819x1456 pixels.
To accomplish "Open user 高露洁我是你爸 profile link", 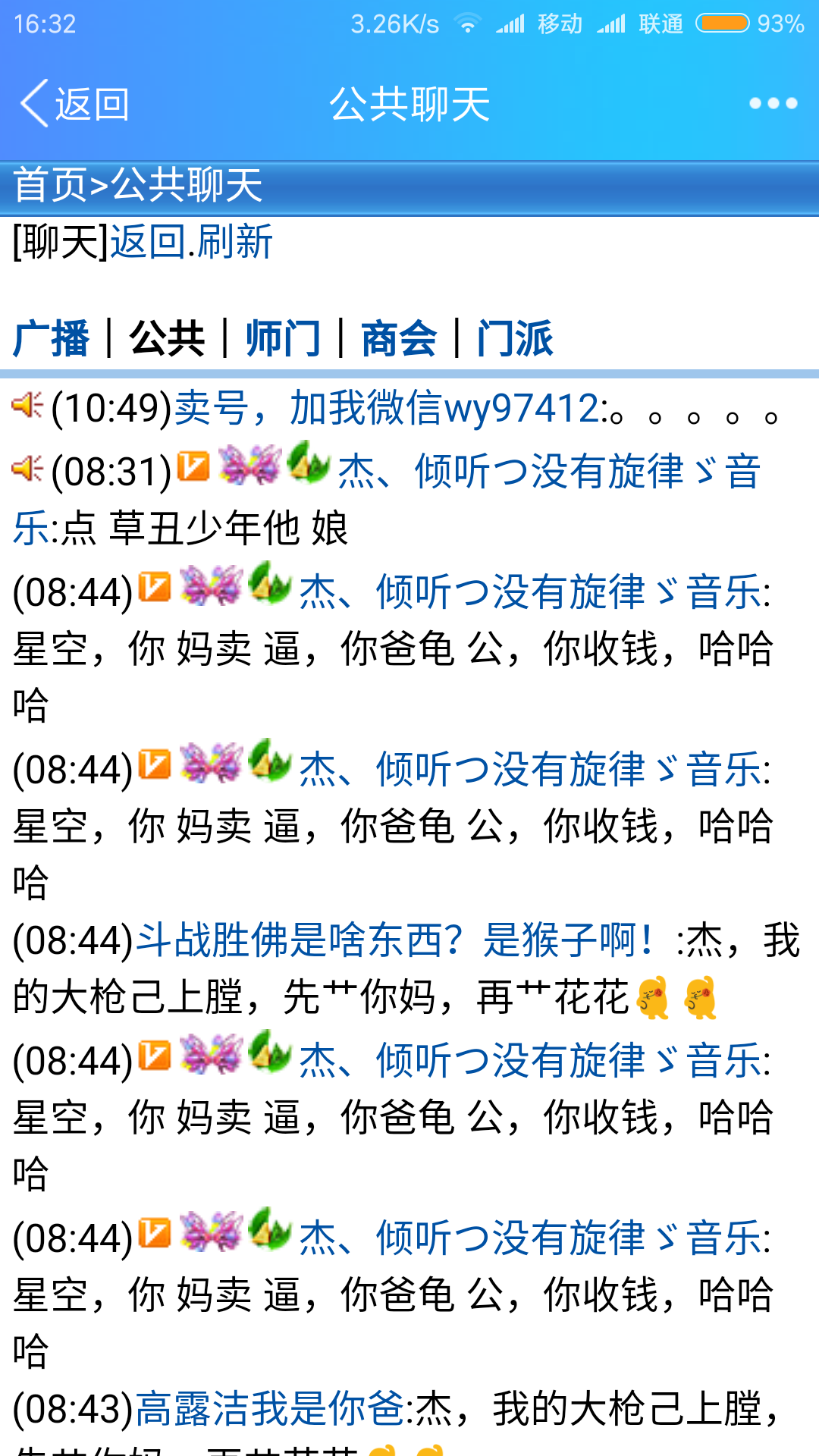I will (x=270, y=1410).
